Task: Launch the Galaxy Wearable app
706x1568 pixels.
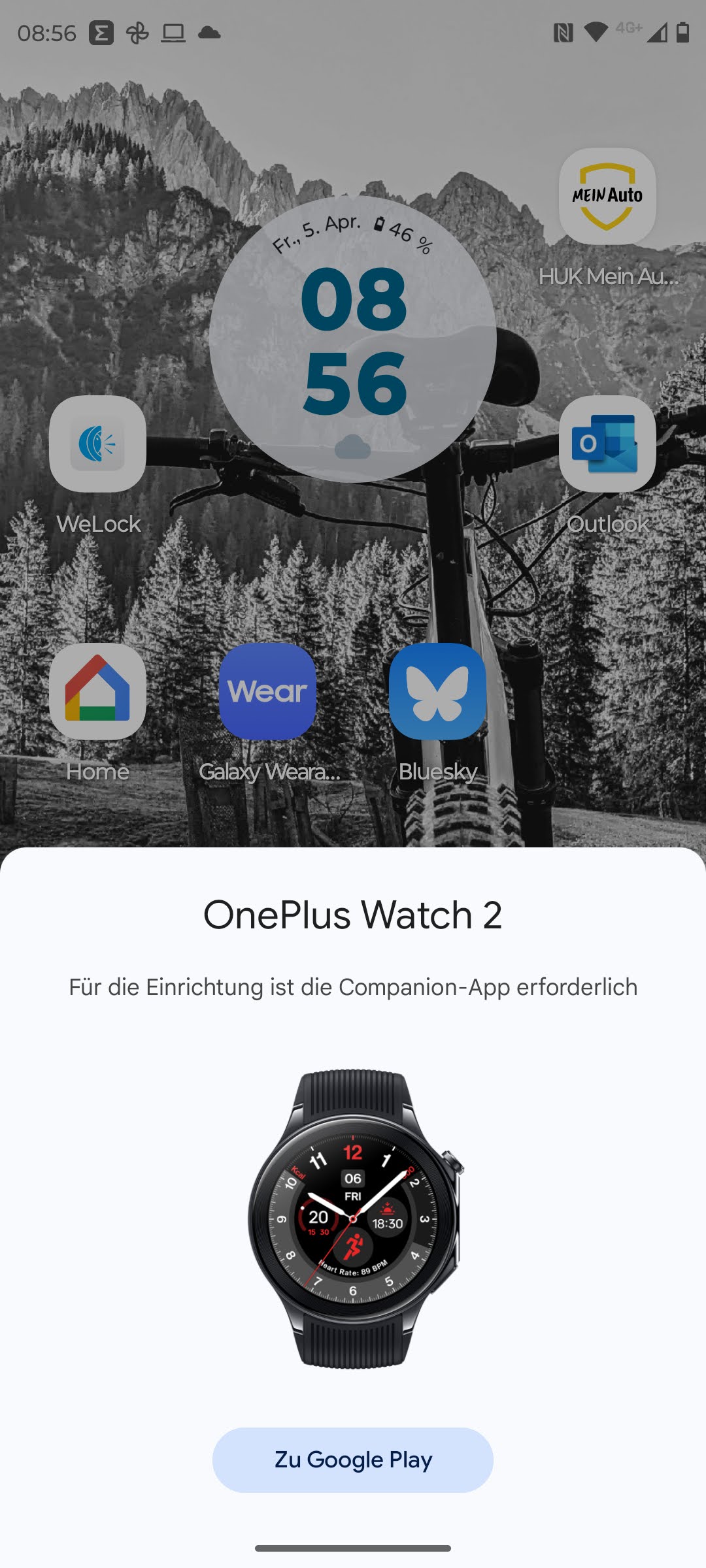Action: 267,691
